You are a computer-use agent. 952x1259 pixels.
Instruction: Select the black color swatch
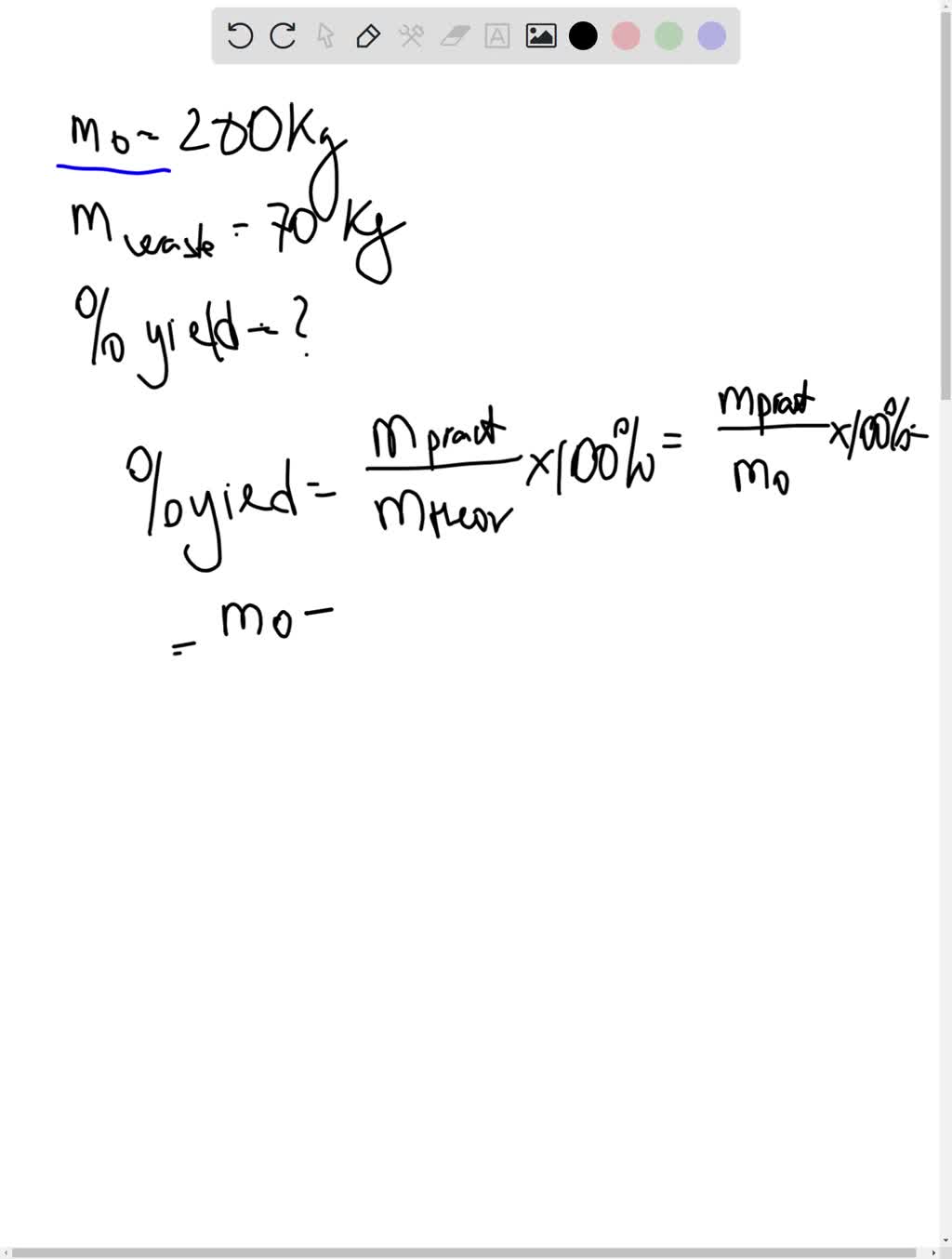[x=584, y=35]
